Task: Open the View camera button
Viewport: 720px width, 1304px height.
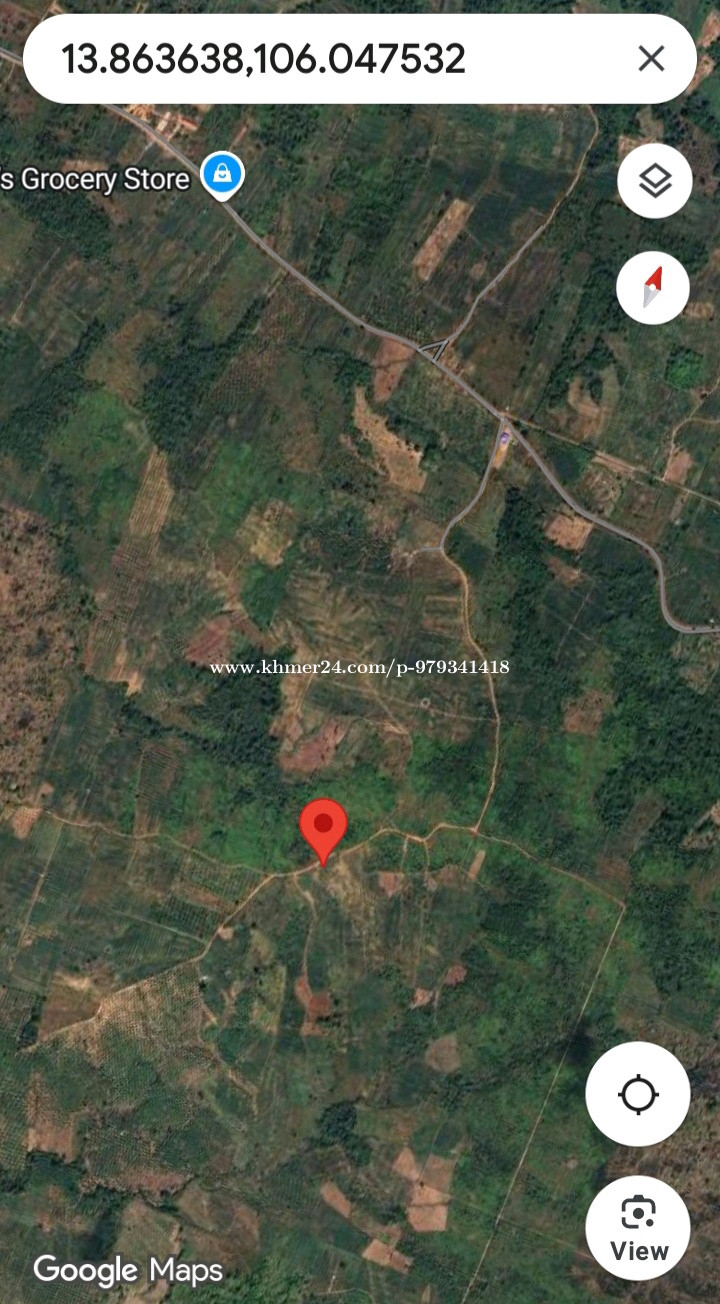Action: point(638,1228)
